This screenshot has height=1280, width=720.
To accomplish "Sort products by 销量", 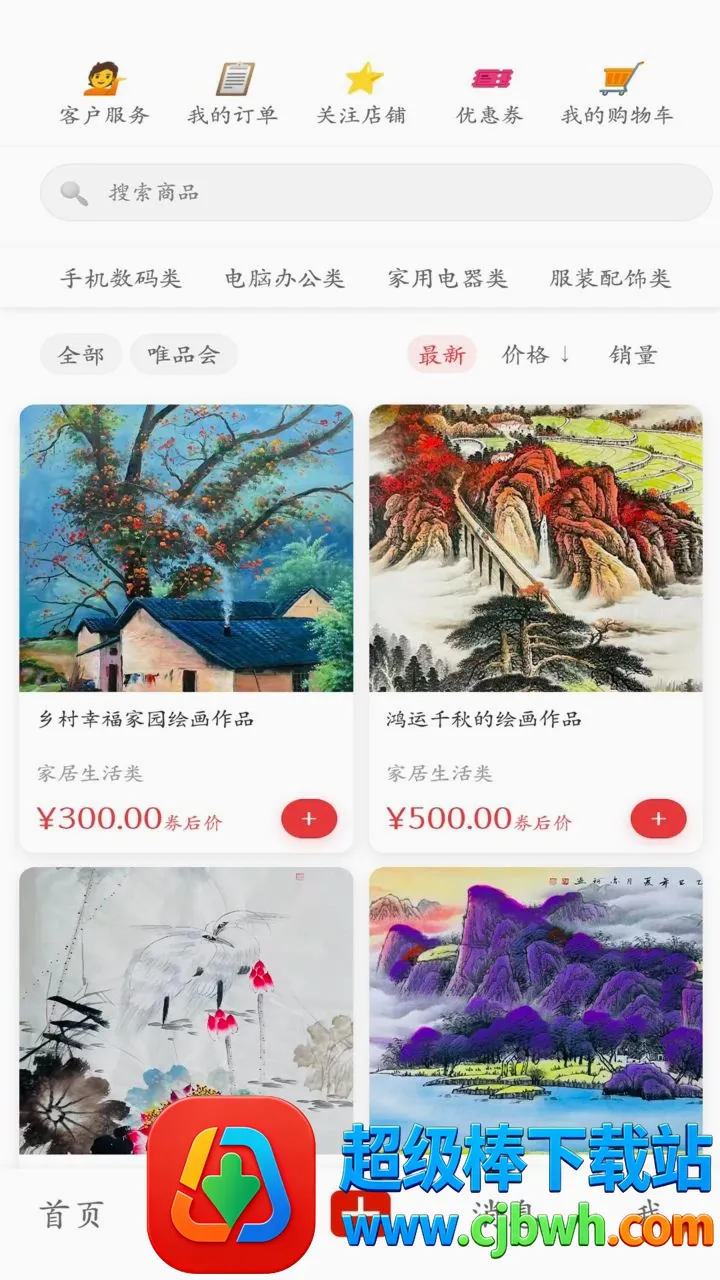I will (x=634, y=354).
